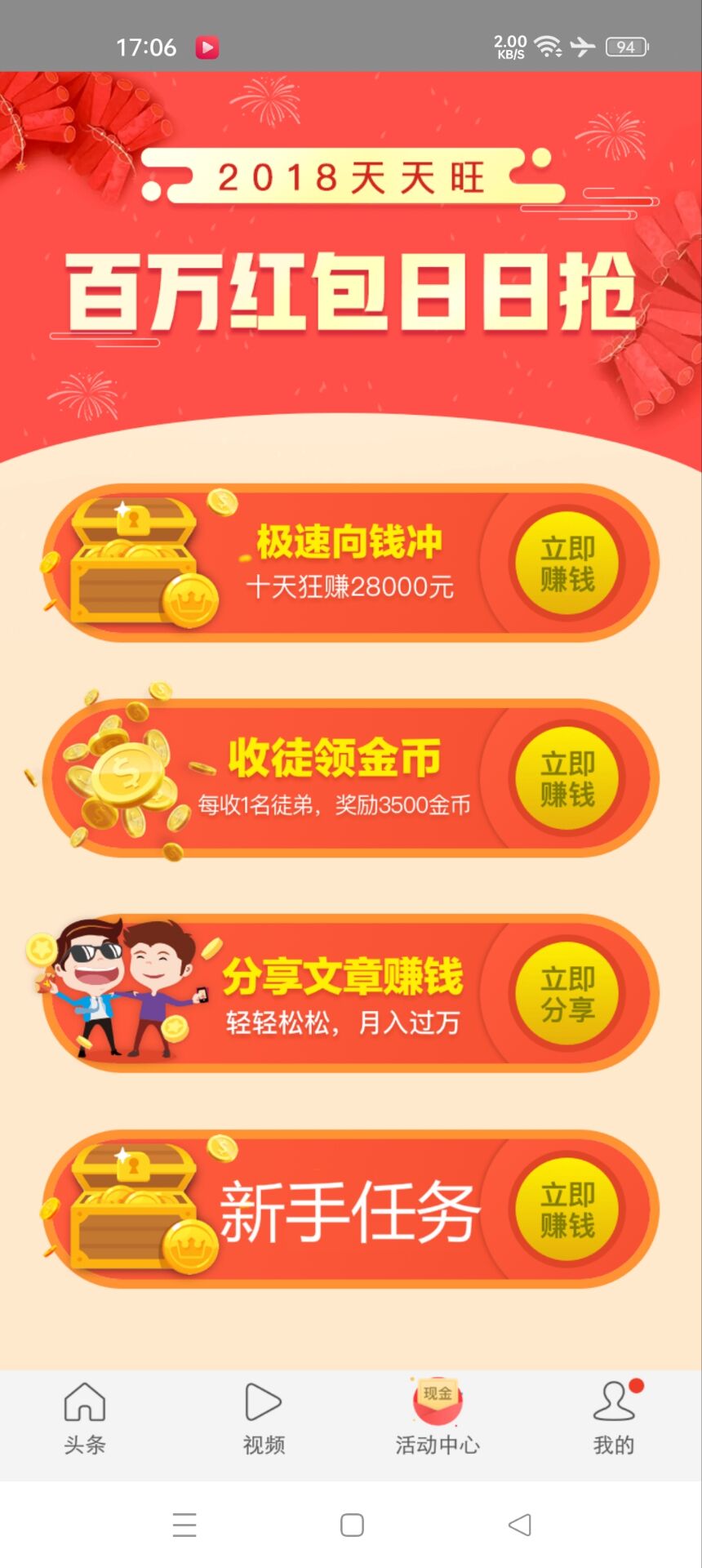
Task: Go to the 我的 profile tab
Action: [614, 1419]
